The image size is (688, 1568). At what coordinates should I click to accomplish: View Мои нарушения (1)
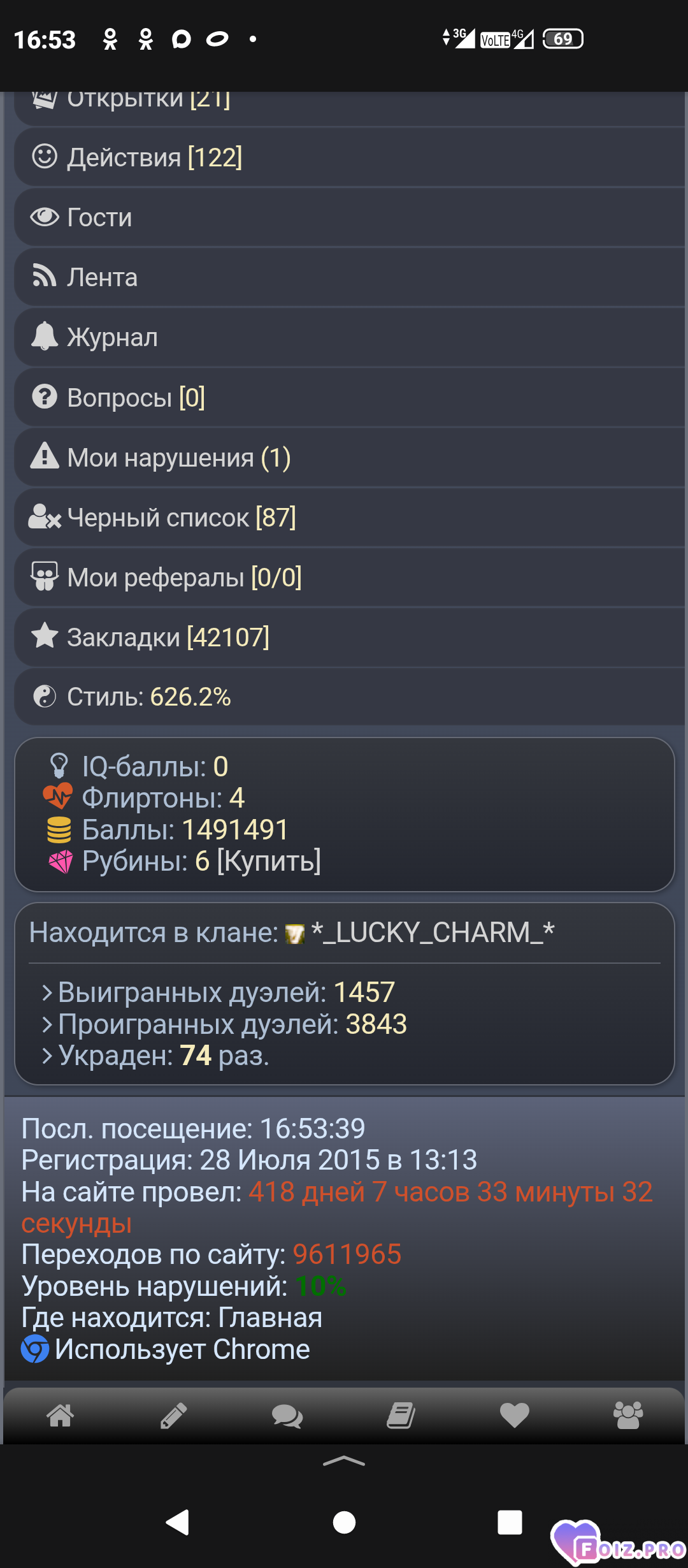coord(178,458)
